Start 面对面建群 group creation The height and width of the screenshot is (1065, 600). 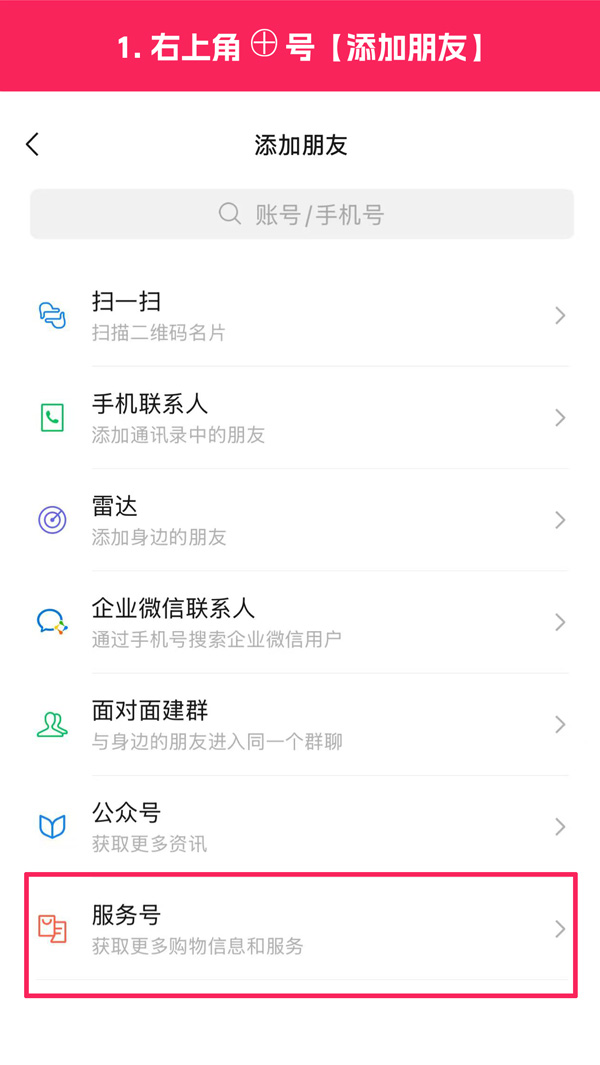(x=300, y=724)
